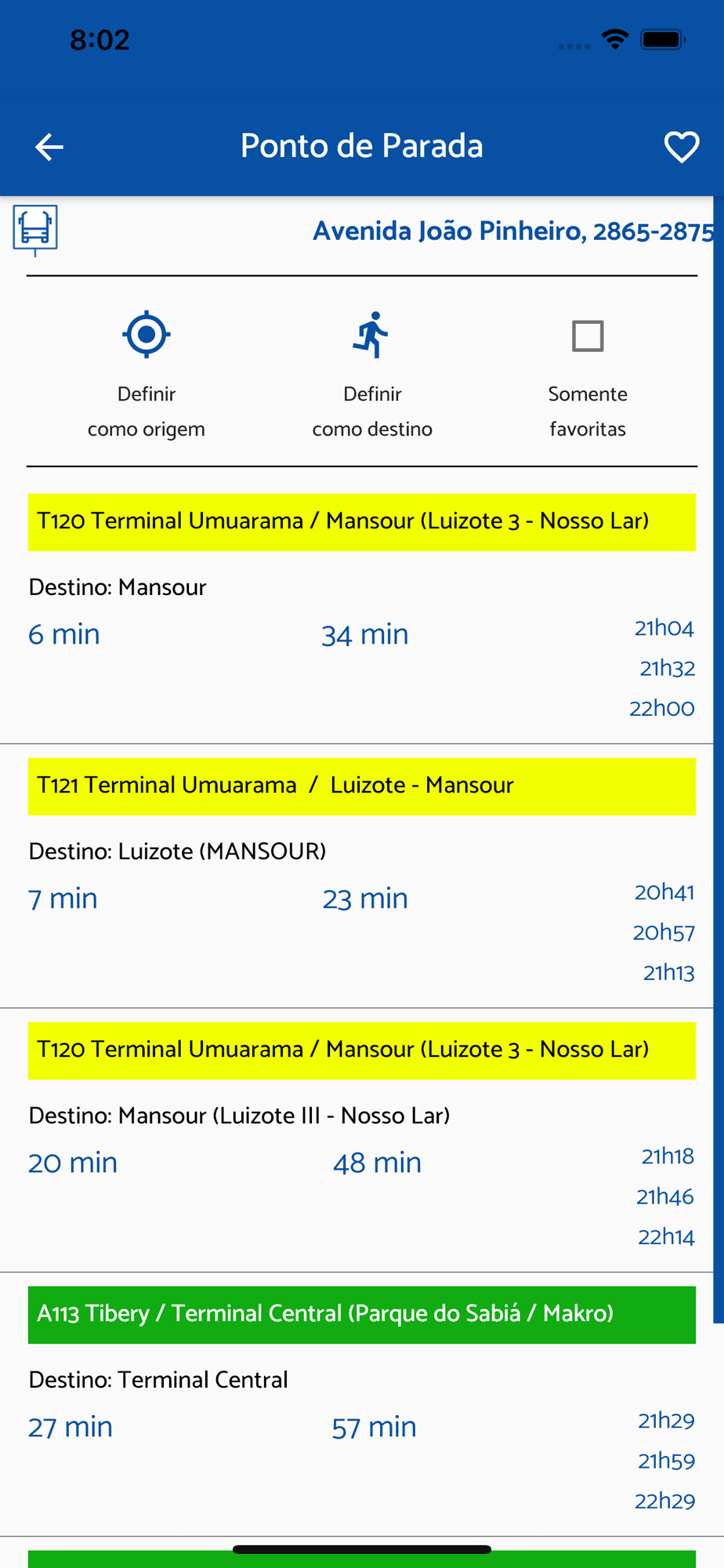The width and height of the screenshot is (724, 1568).
Task: Open the T120 line with Destino: Mansour
Action: [362, 522]
